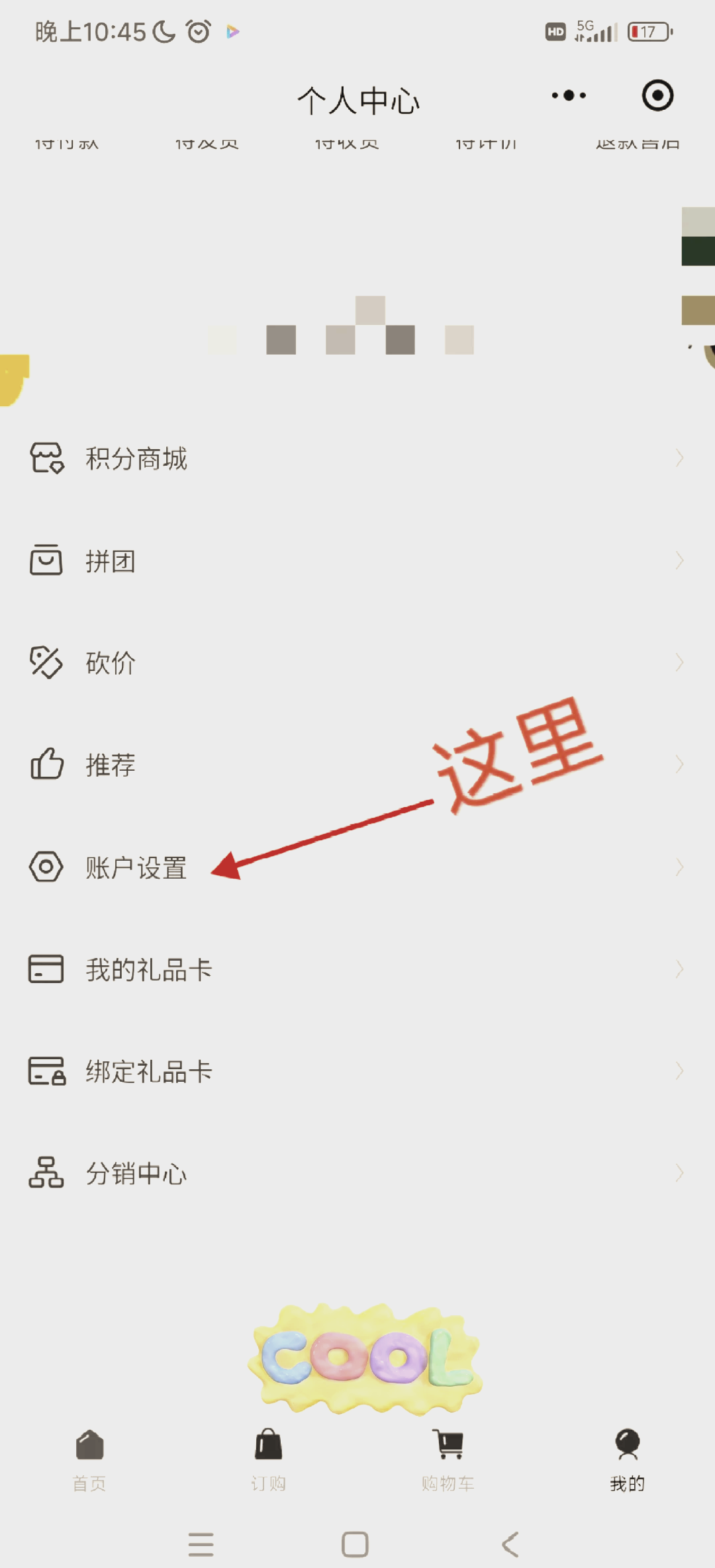Switch to the 首页 home tab
The image size is (715, 1568).
tap(89, 1458)
